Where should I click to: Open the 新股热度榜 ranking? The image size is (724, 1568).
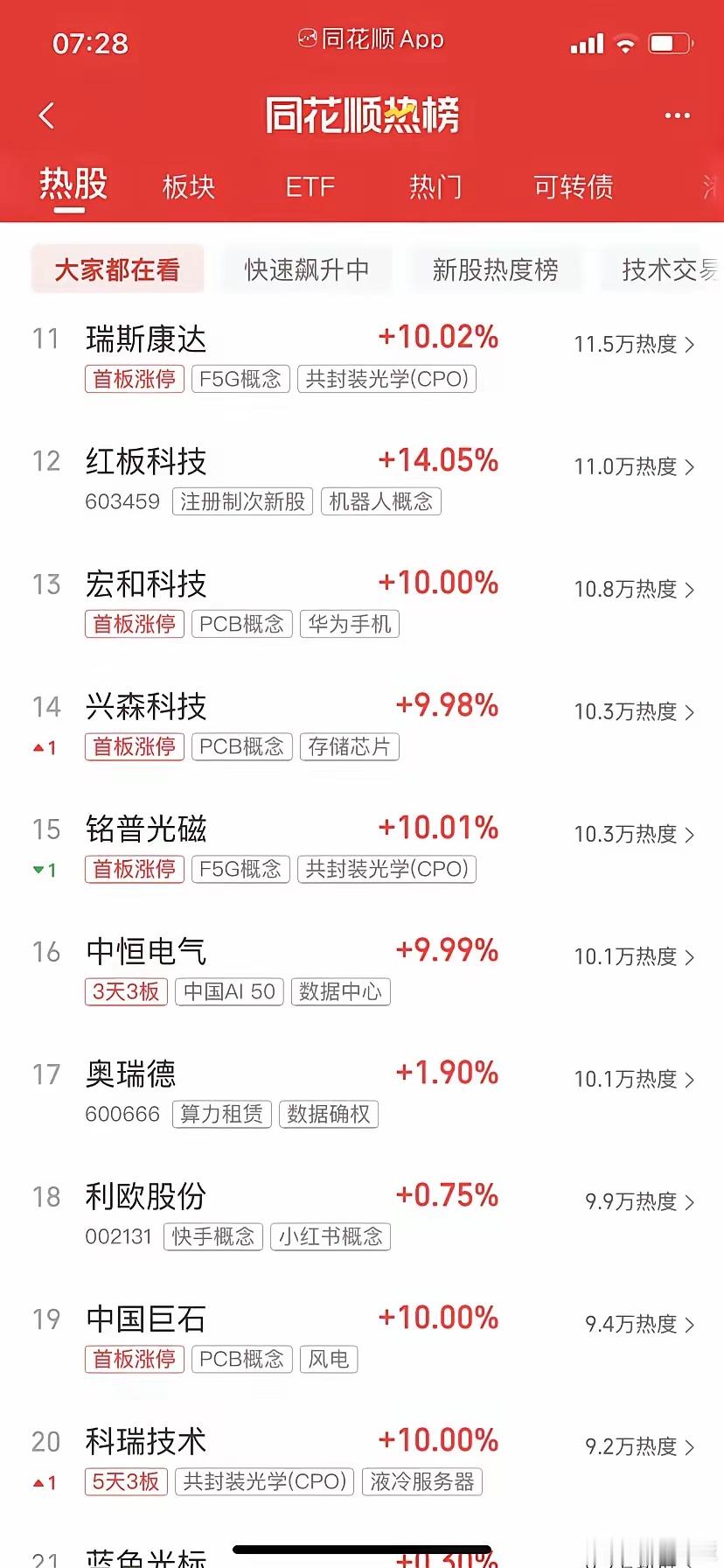pos(497,269)
